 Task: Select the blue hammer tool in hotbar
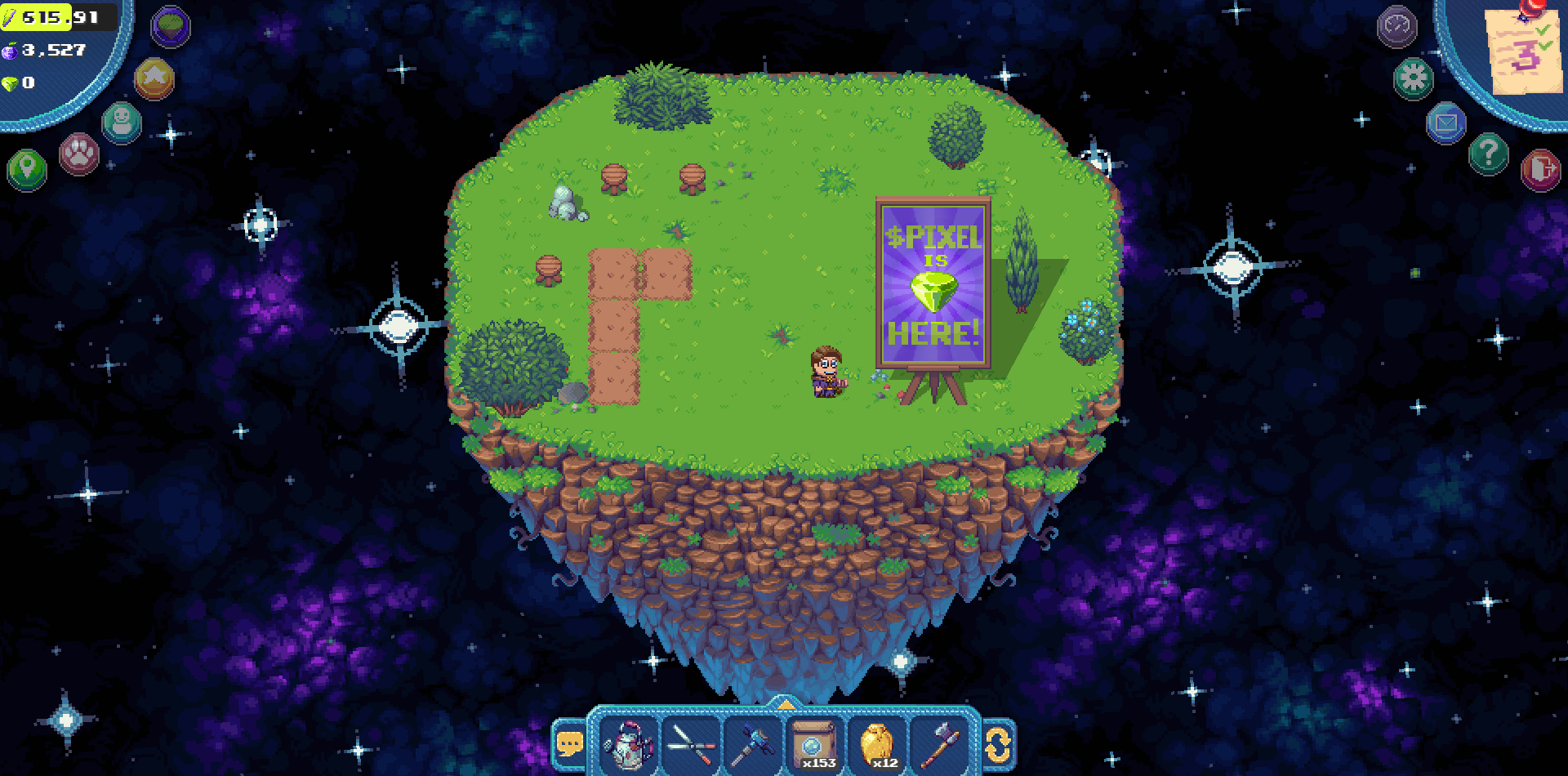(x=753, y=745)
